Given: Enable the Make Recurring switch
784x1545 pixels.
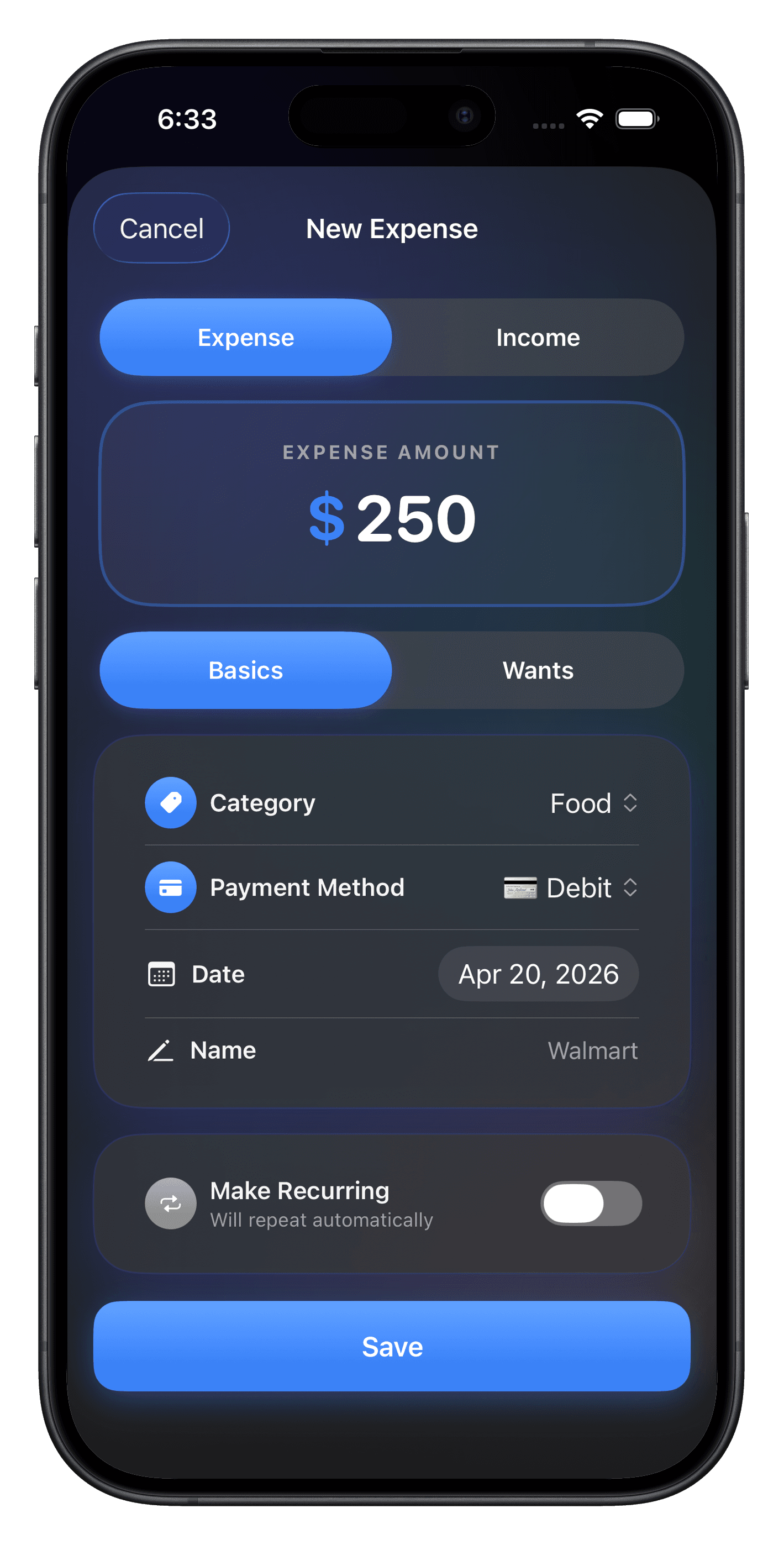Looking at the screenshot, I should coord(591,1203).
